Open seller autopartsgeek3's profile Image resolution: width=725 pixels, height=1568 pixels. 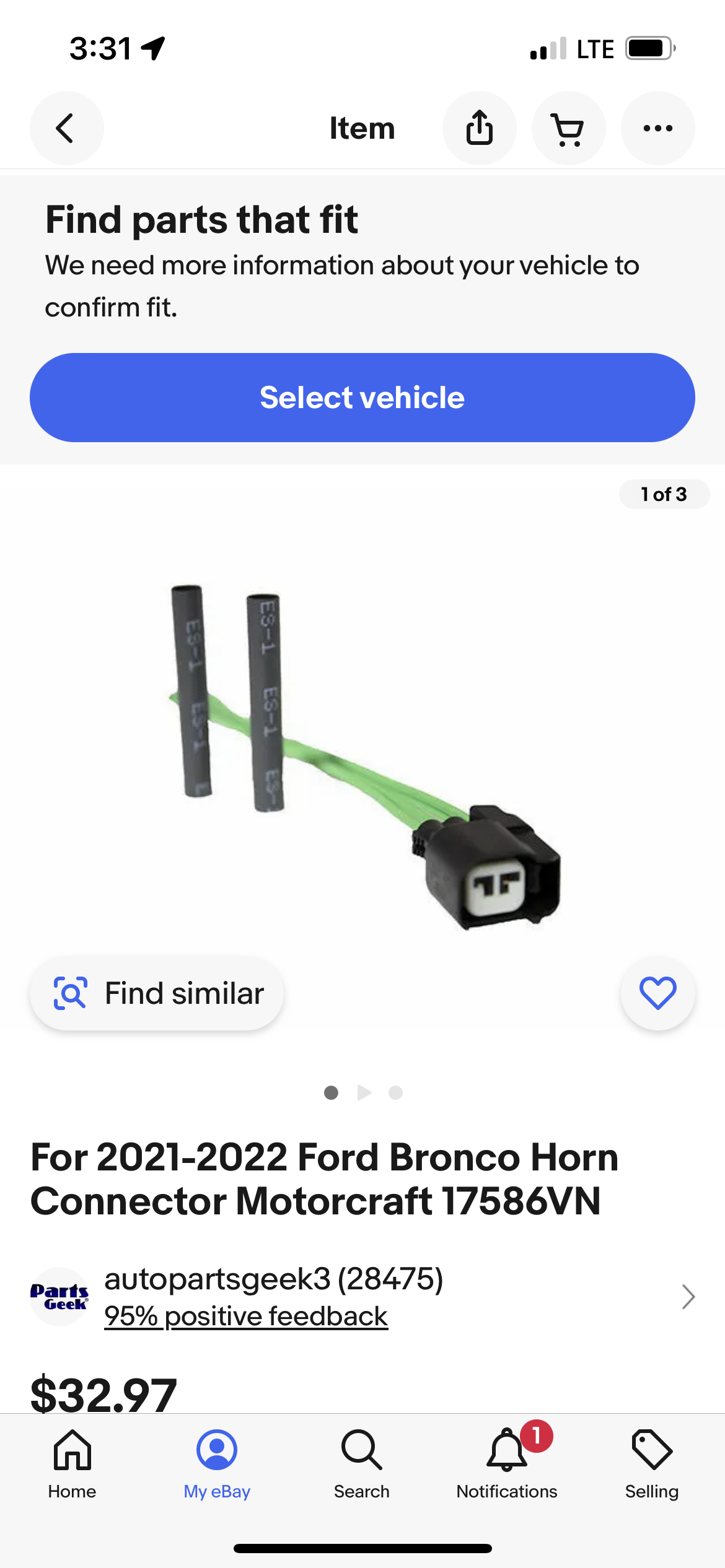(x=273, y=1278)
